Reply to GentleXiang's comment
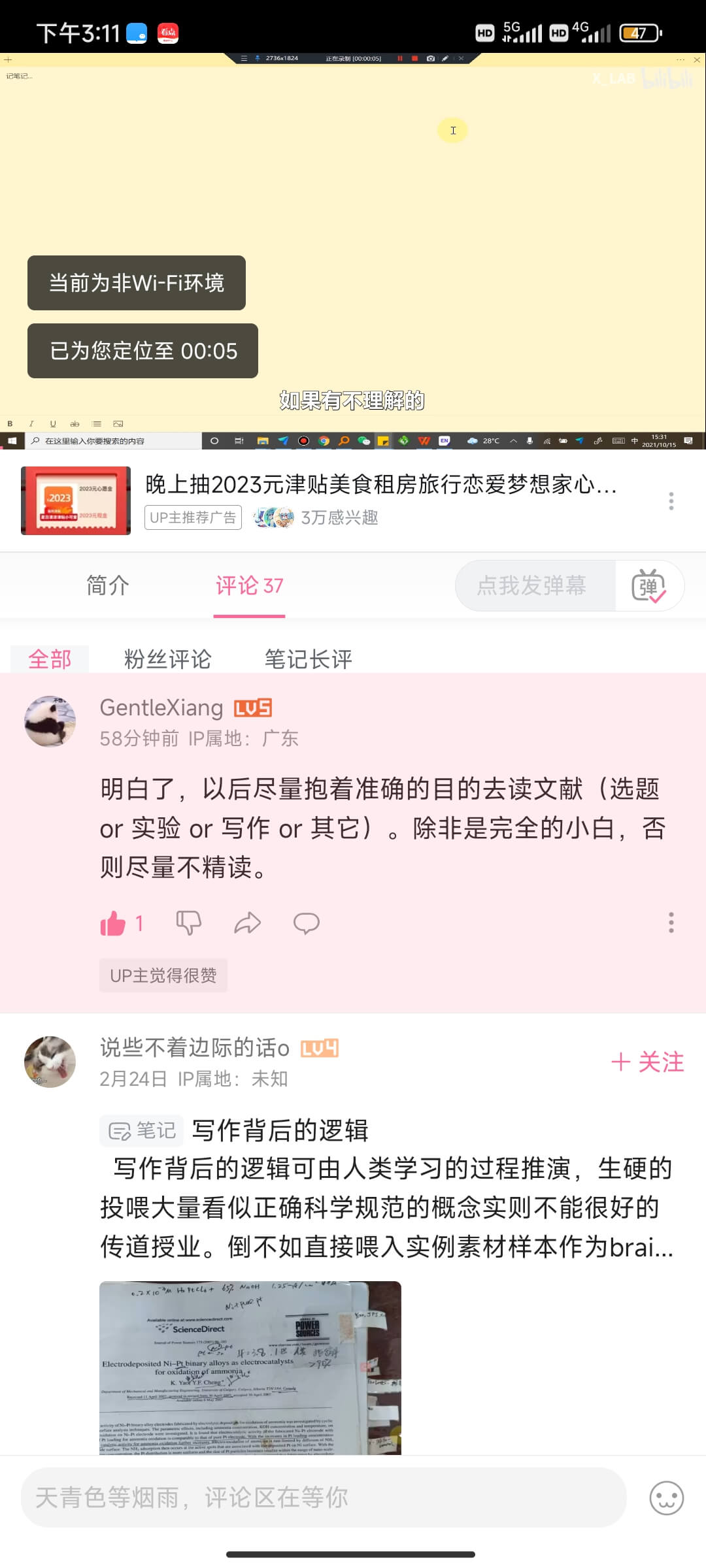The height and width of the screenshot is (1568, 706). click(x=306, y=923)
